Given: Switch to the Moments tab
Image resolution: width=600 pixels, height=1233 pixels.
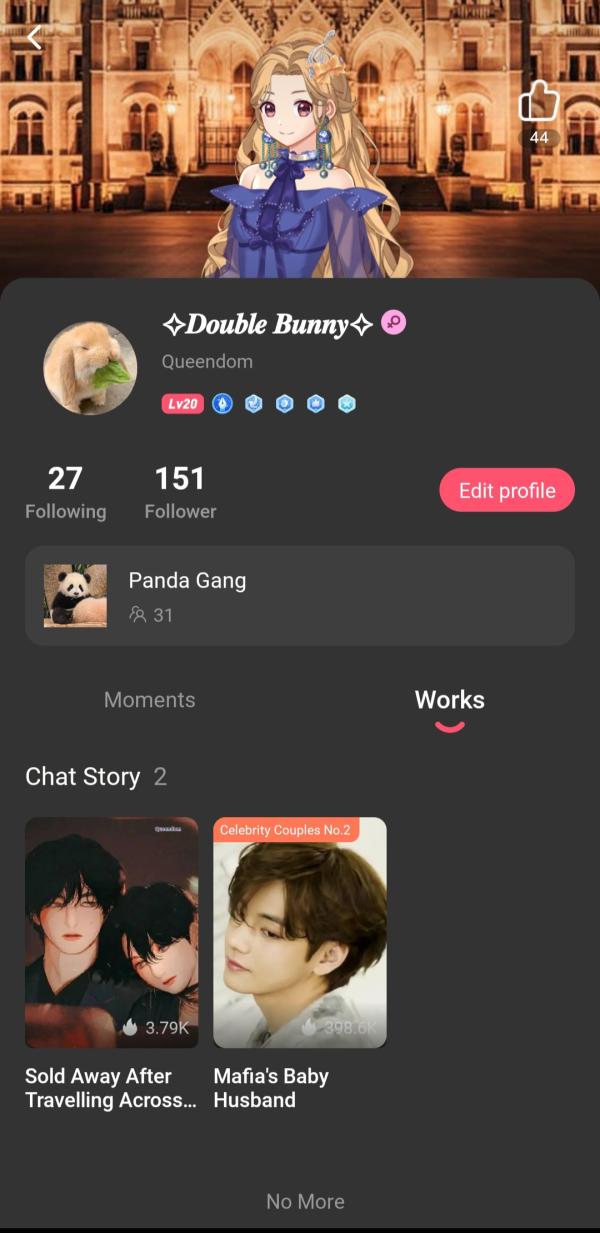Looking at the screenshot, I should (150, 700).
